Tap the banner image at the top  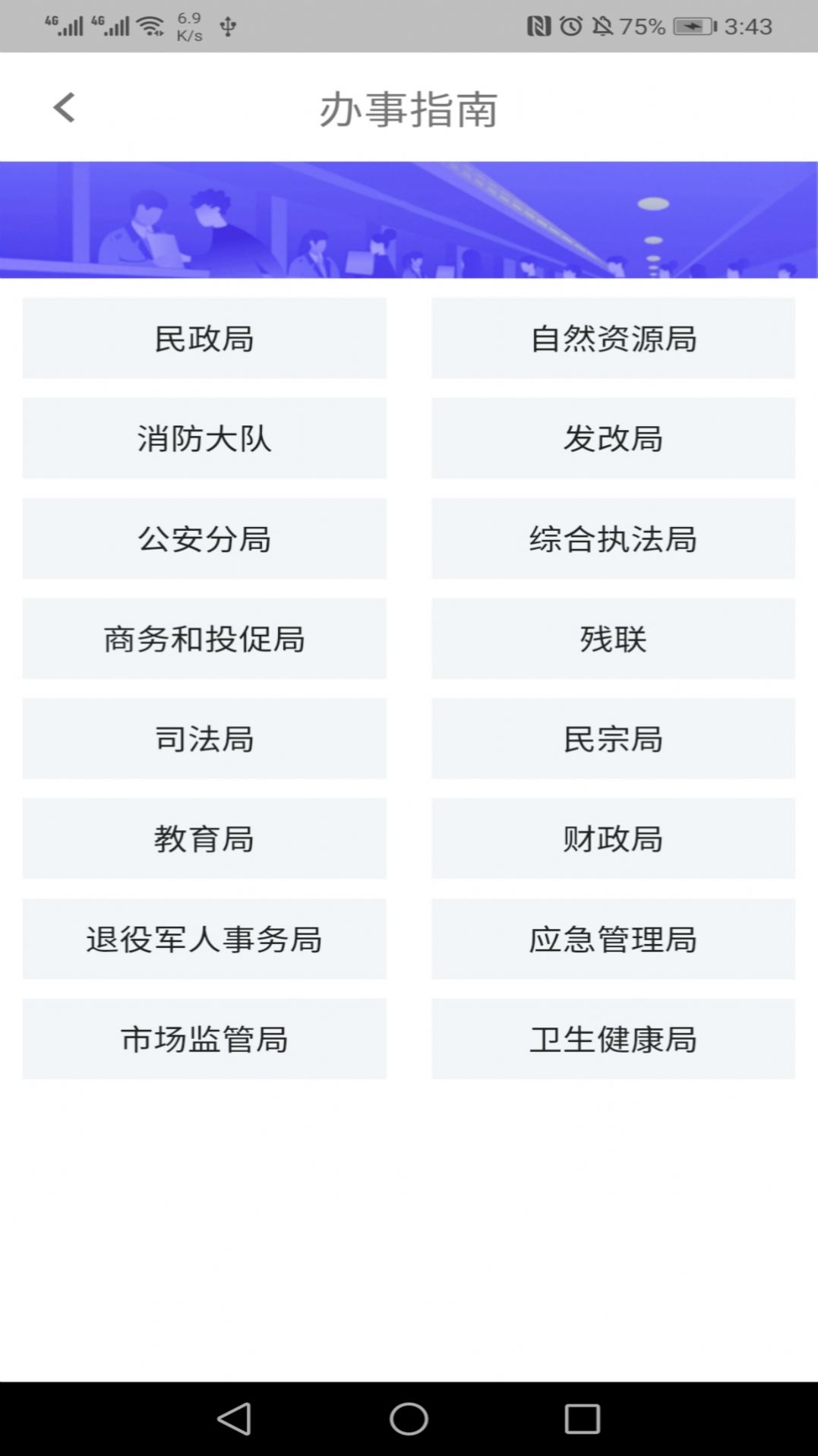[x=409, y=219]
